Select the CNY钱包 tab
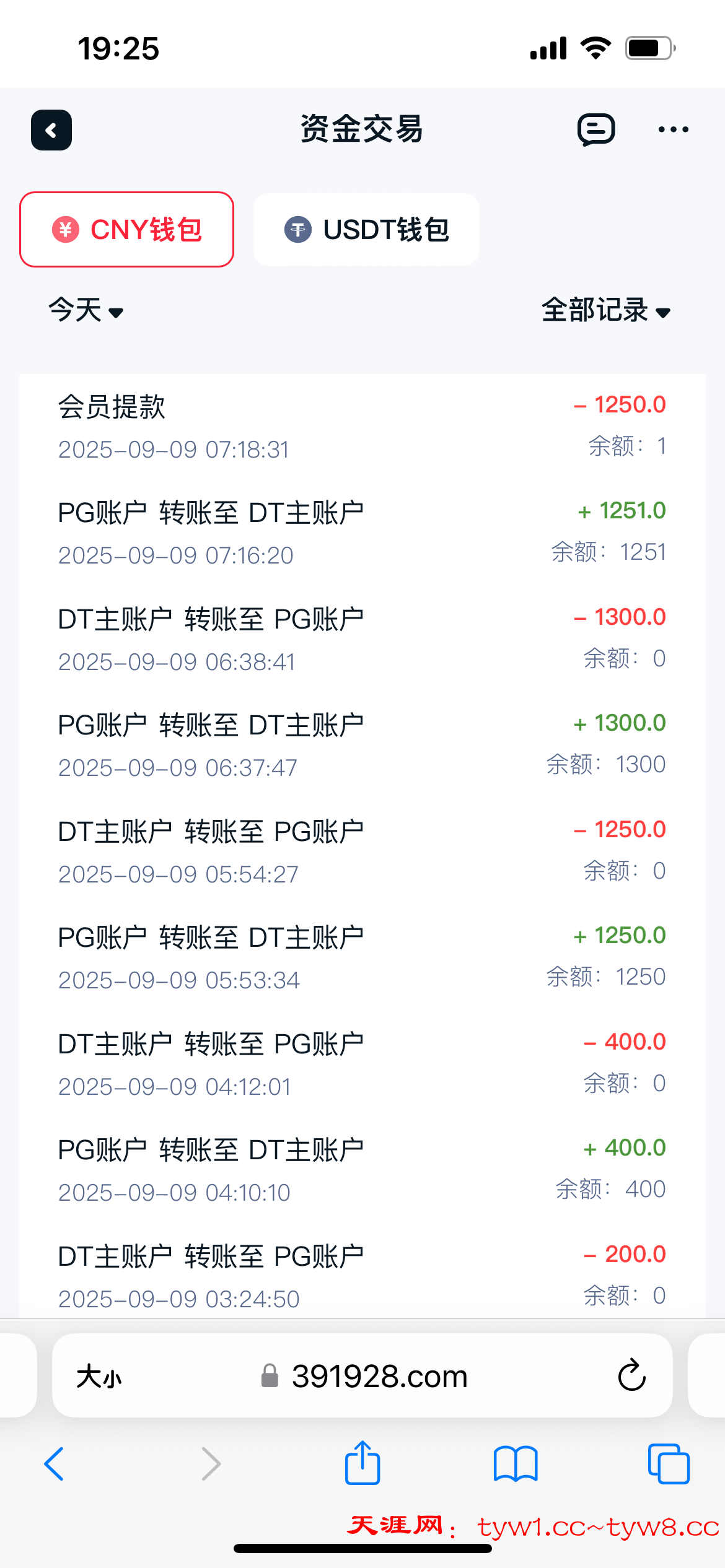 click(x=127, y=230)
